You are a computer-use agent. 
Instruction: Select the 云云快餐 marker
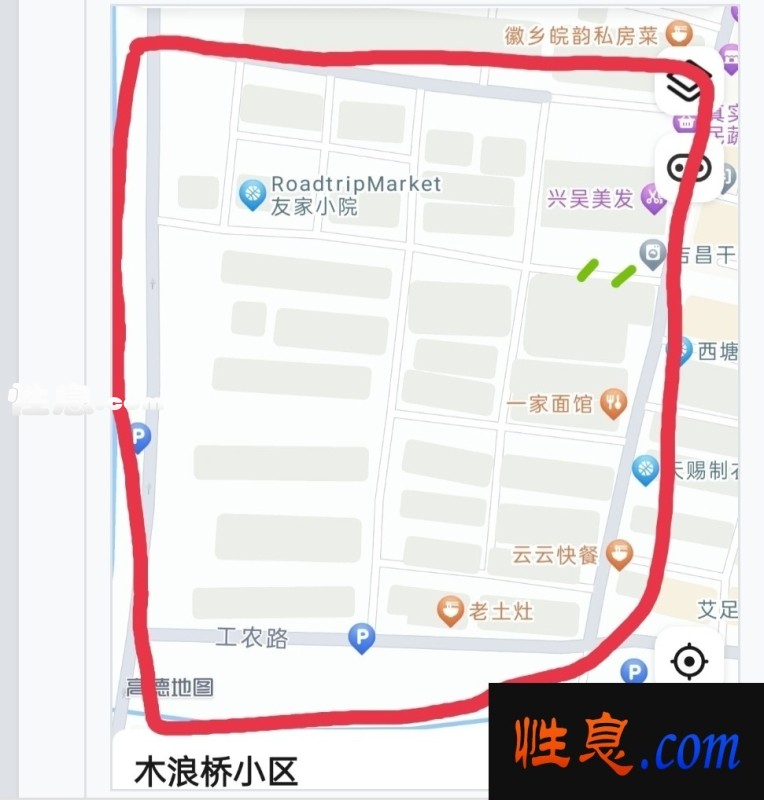620,553
